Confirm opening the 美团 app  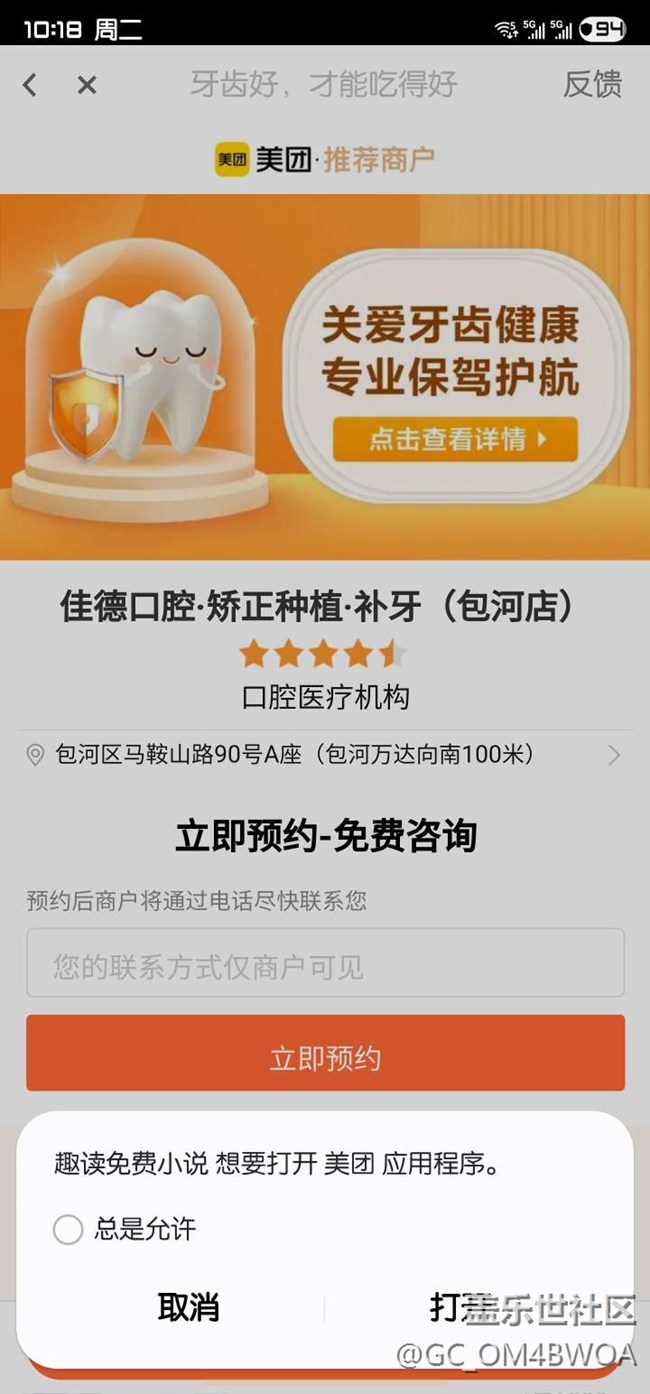click(460, 1307)
